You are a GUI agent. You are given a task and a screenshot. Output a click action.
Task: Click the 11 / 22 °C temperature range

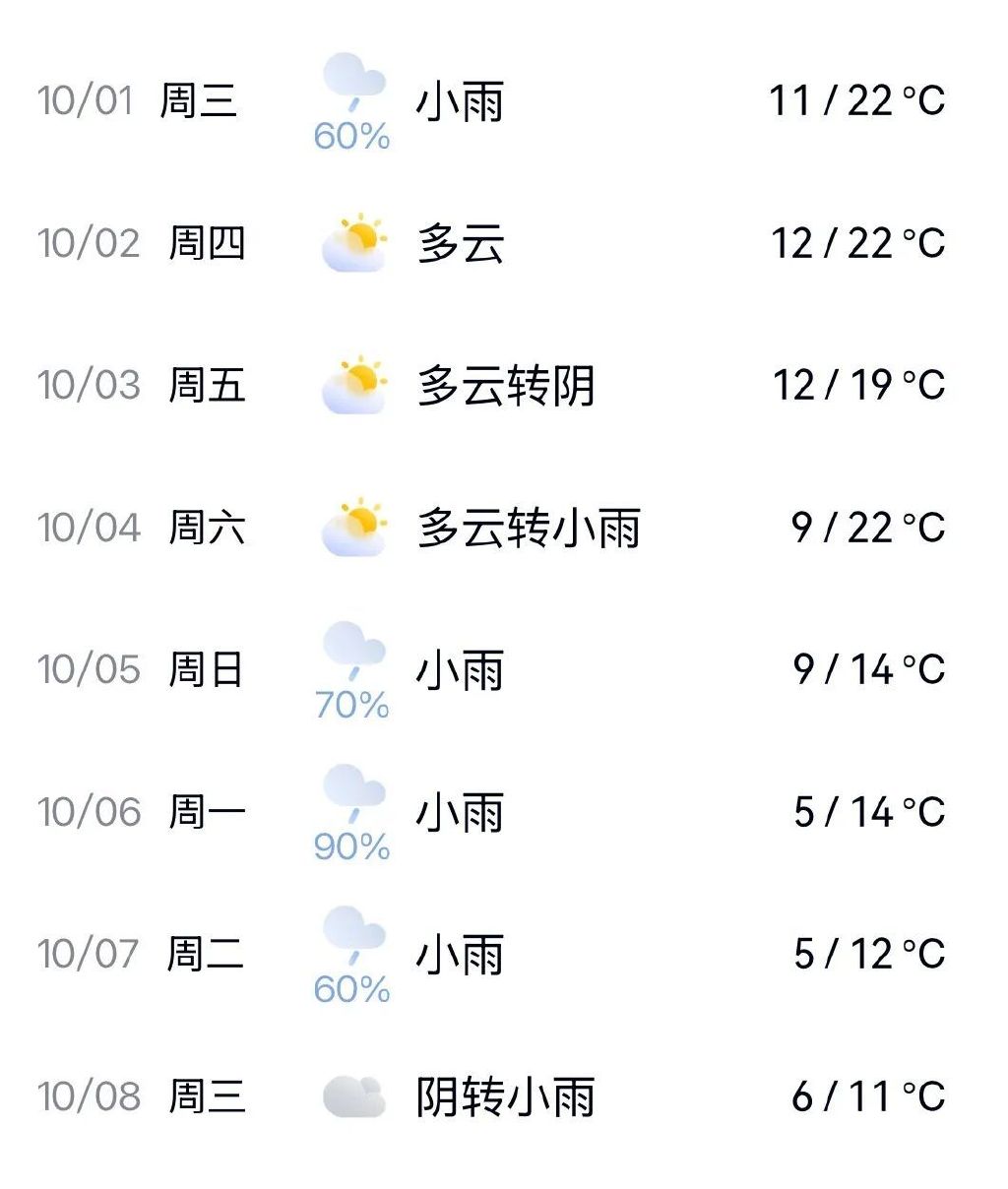858,98
